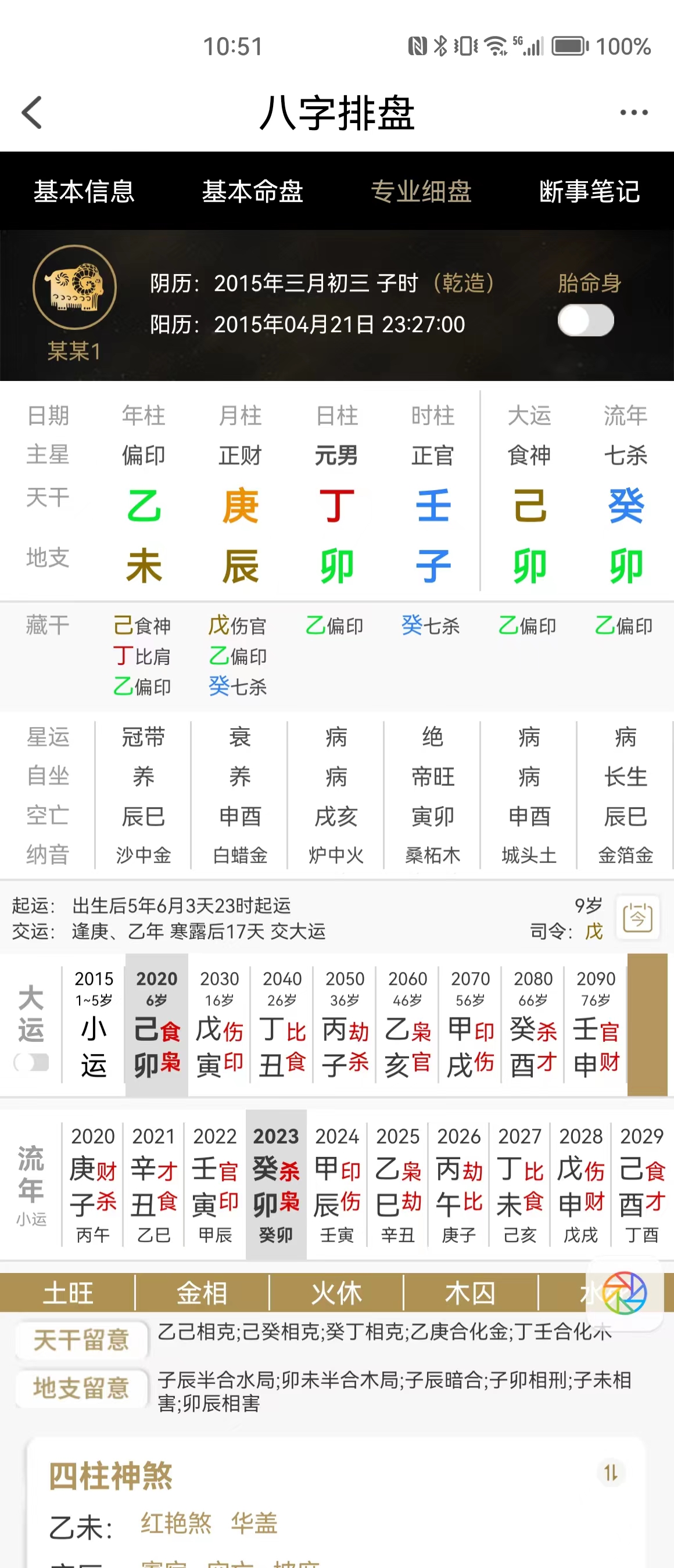Open the three-dot overflow menu
The image size is (674, 1568).
click(x=633, y=113)
